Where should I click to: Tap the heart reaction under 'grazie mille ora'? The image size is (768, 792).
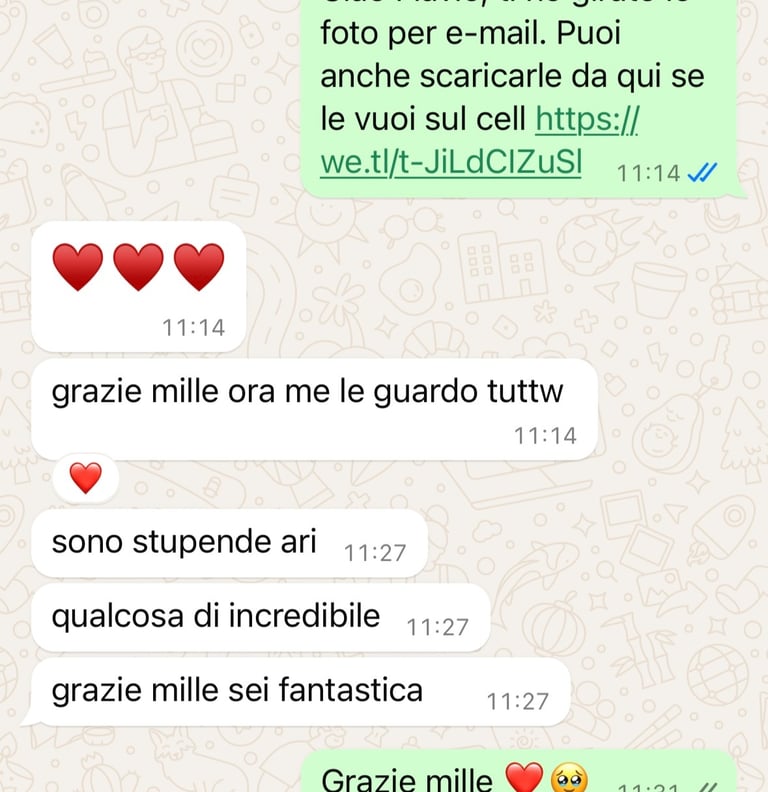[86, 478]
